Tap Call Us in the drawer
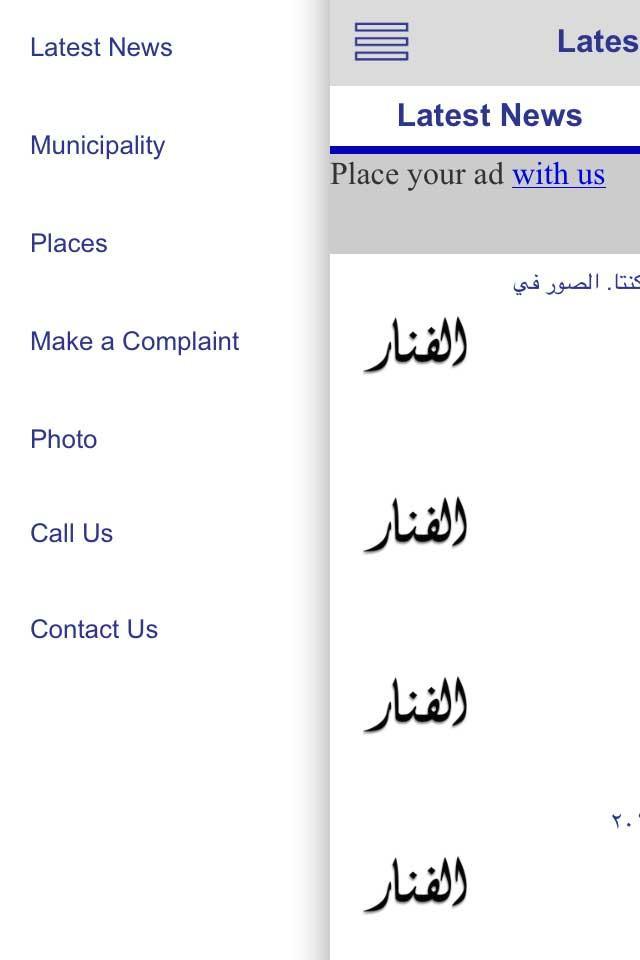 [71, 533]
